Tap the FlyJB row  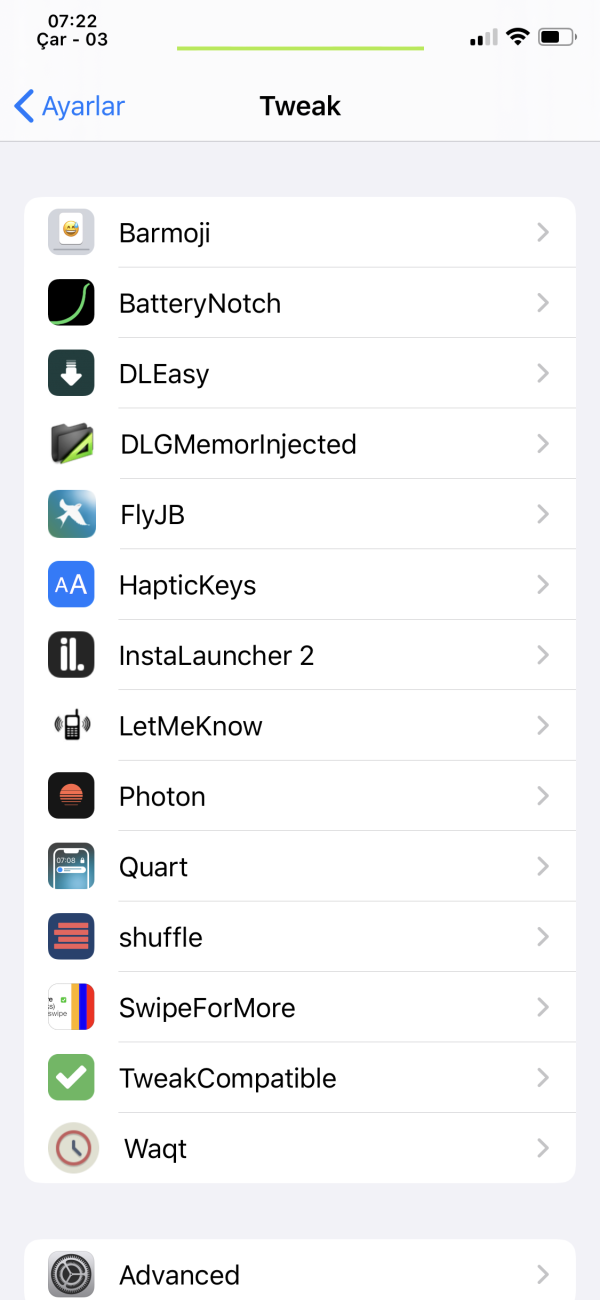[x=300, y=515]
